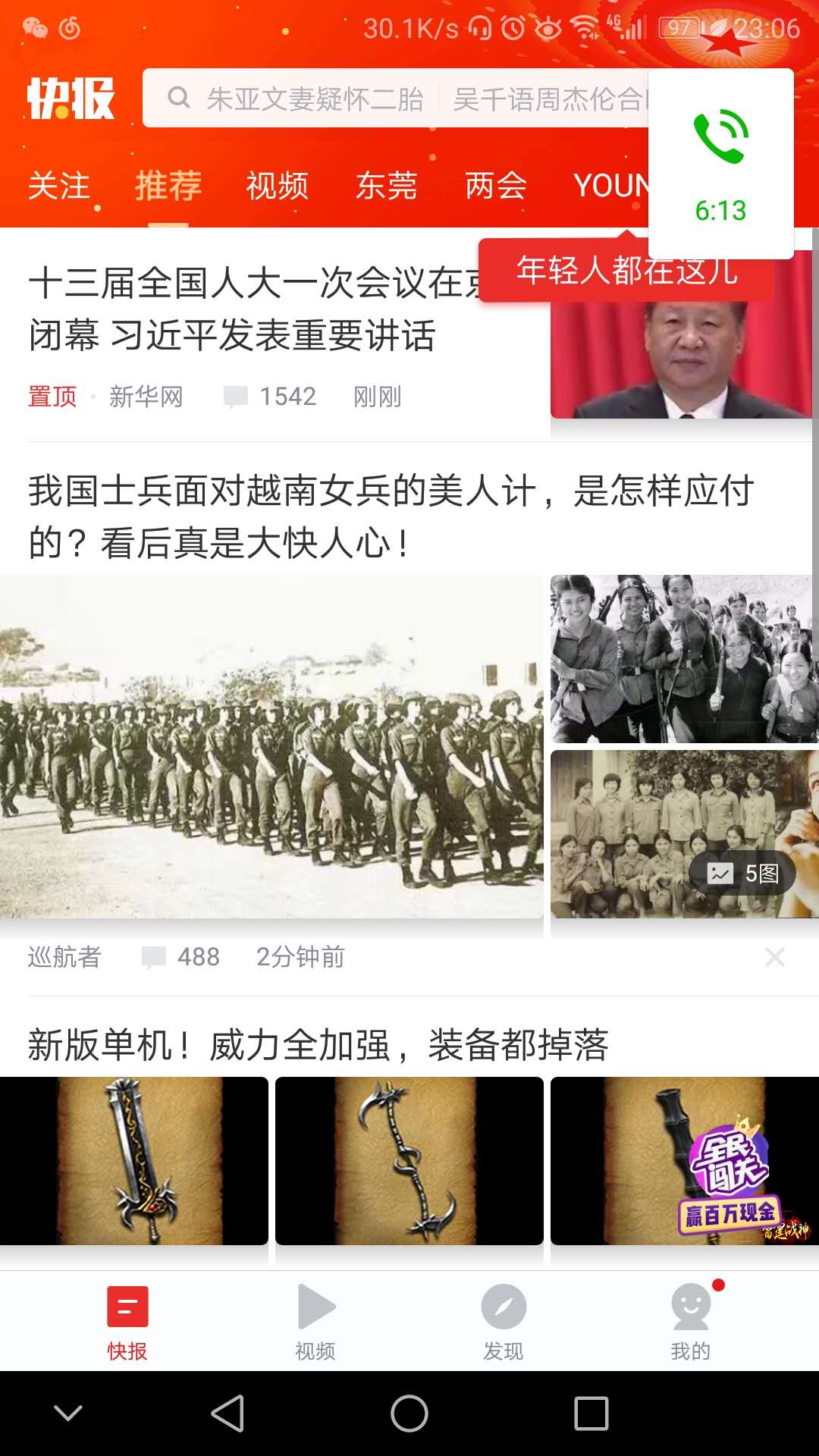Screen dimensions: 819x1456
Task: Tap the search suggestion 朱亚文妻疑怀二胎
Action: 313,97
